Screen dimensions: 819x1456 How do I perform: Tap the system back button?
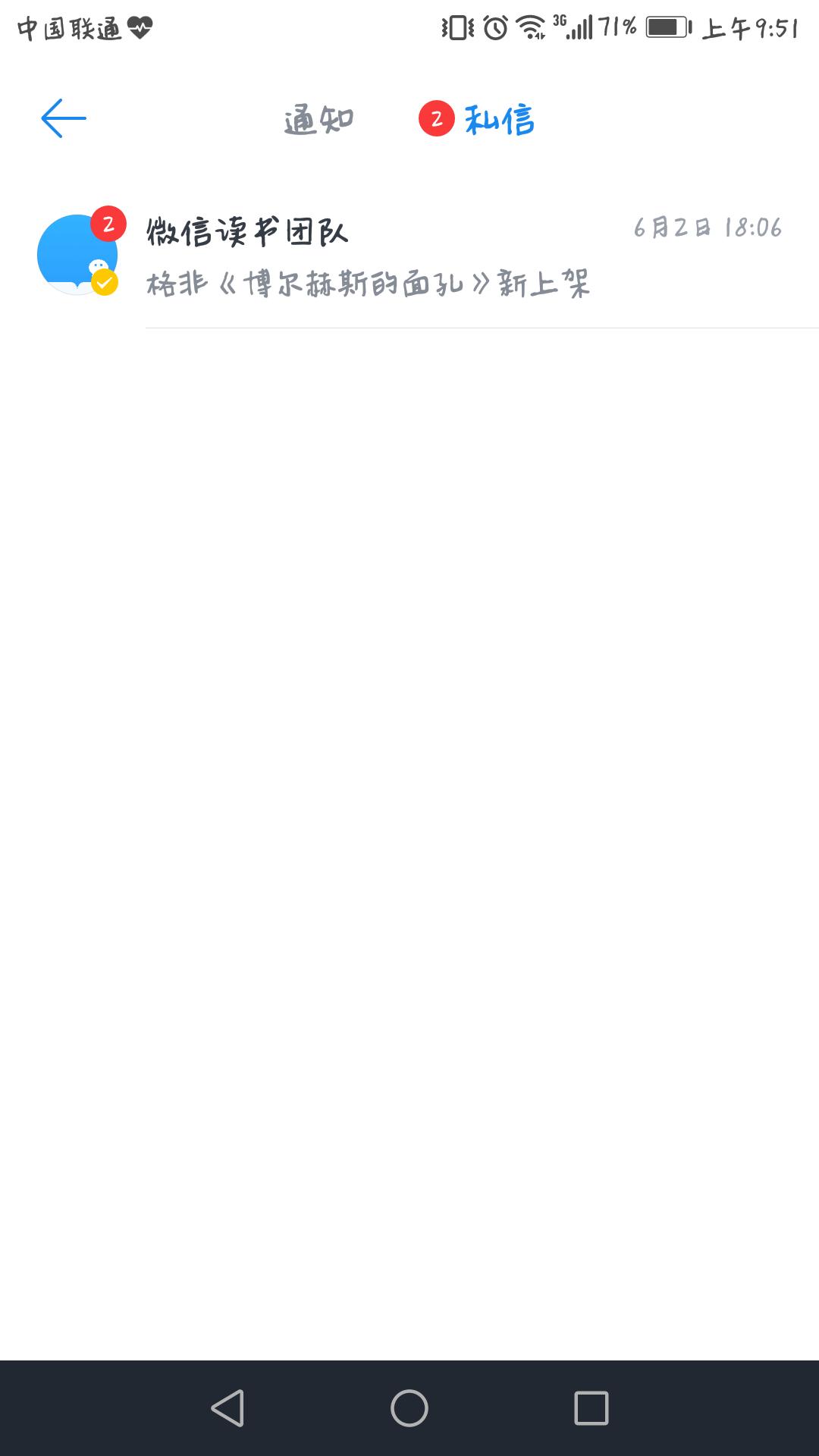pos(227,1408)
